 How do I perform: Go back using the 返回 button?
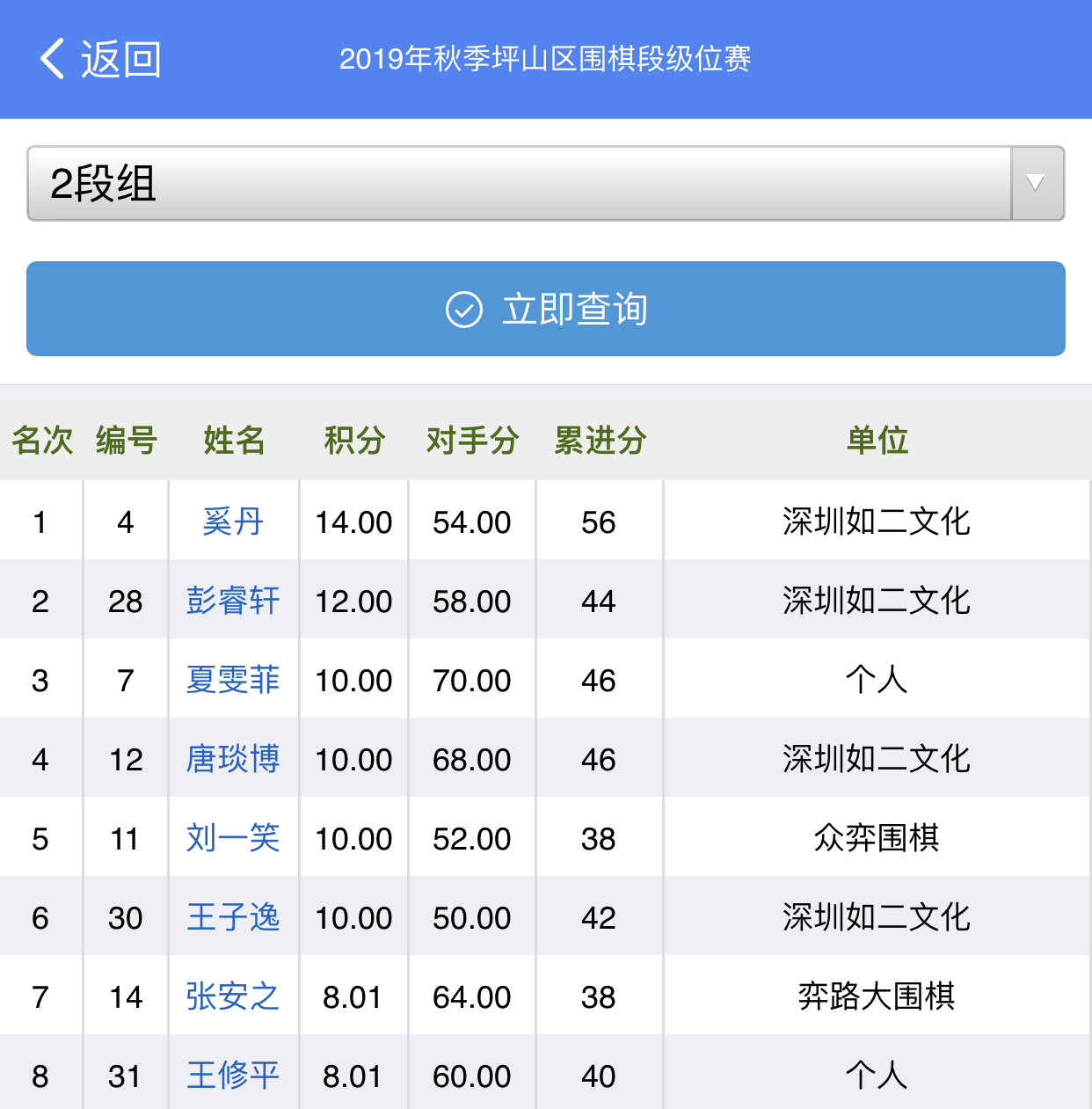point(100,60)
